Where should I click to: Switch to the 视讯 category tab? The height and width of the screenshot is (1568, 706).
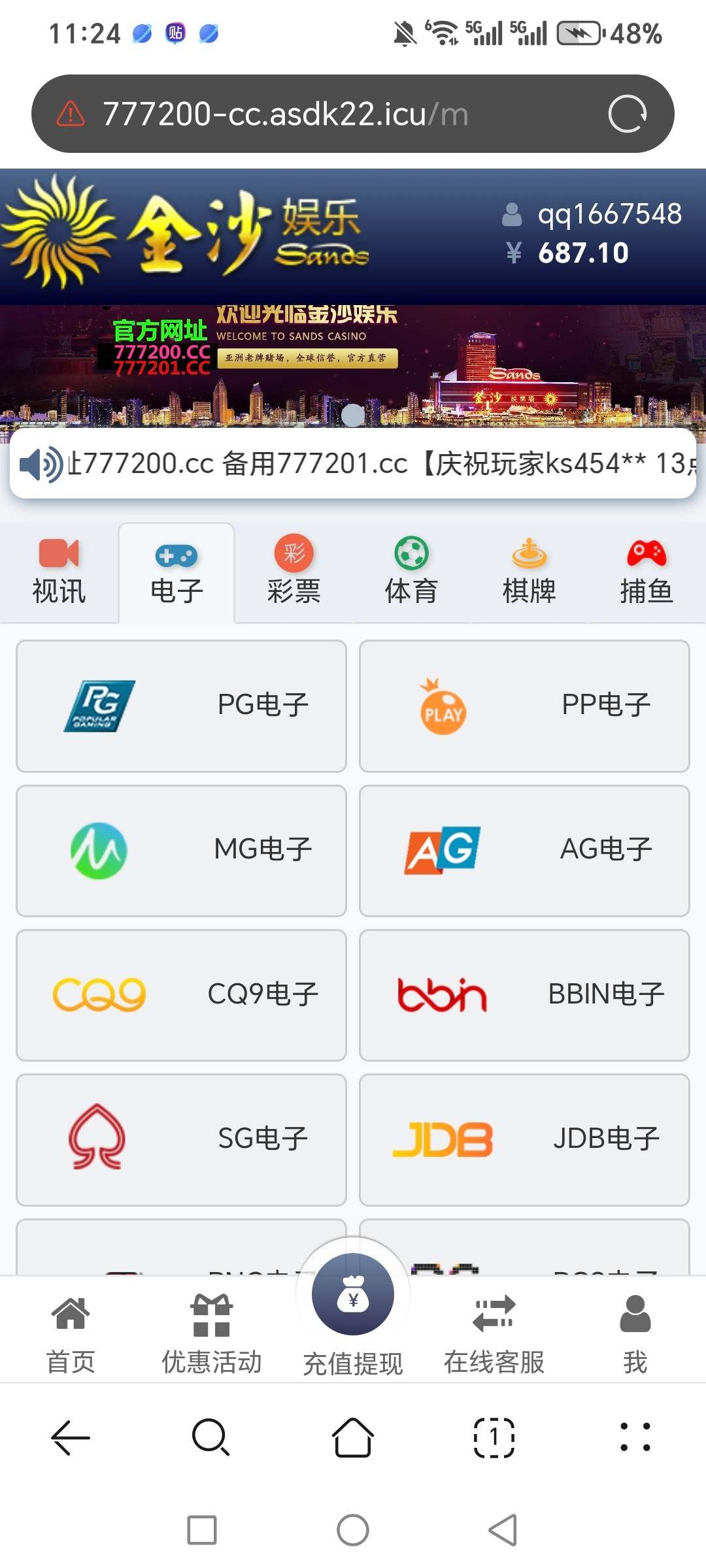pos(59,573)
